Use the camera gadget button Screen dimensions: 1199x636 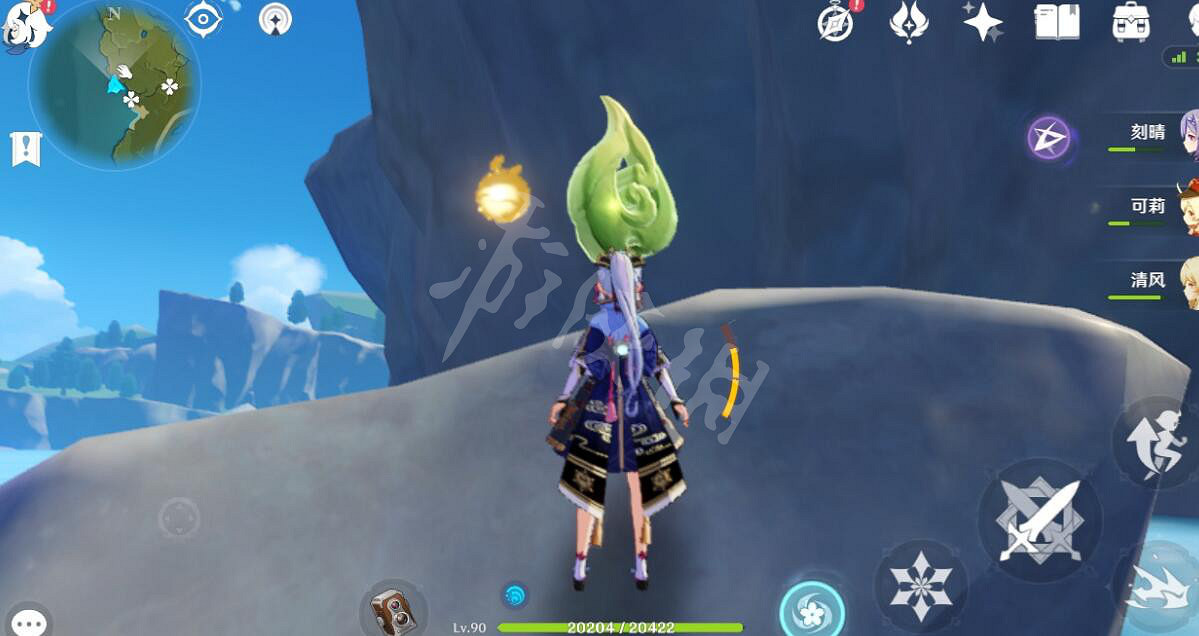tap(392, 609)
